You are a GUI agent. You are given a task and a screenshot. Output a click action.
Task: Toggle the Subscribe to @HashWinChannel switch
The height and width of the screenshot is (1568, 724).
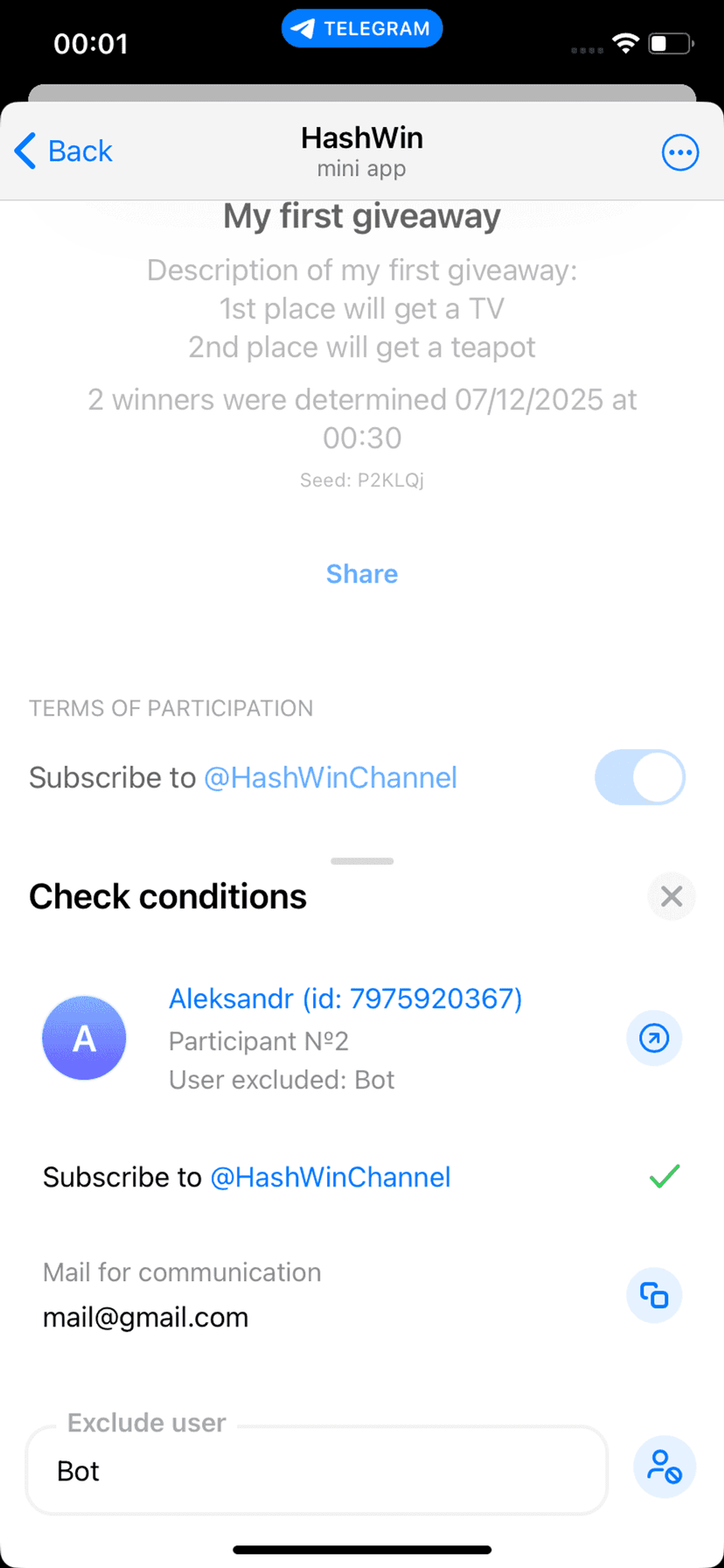pos(639,777)
